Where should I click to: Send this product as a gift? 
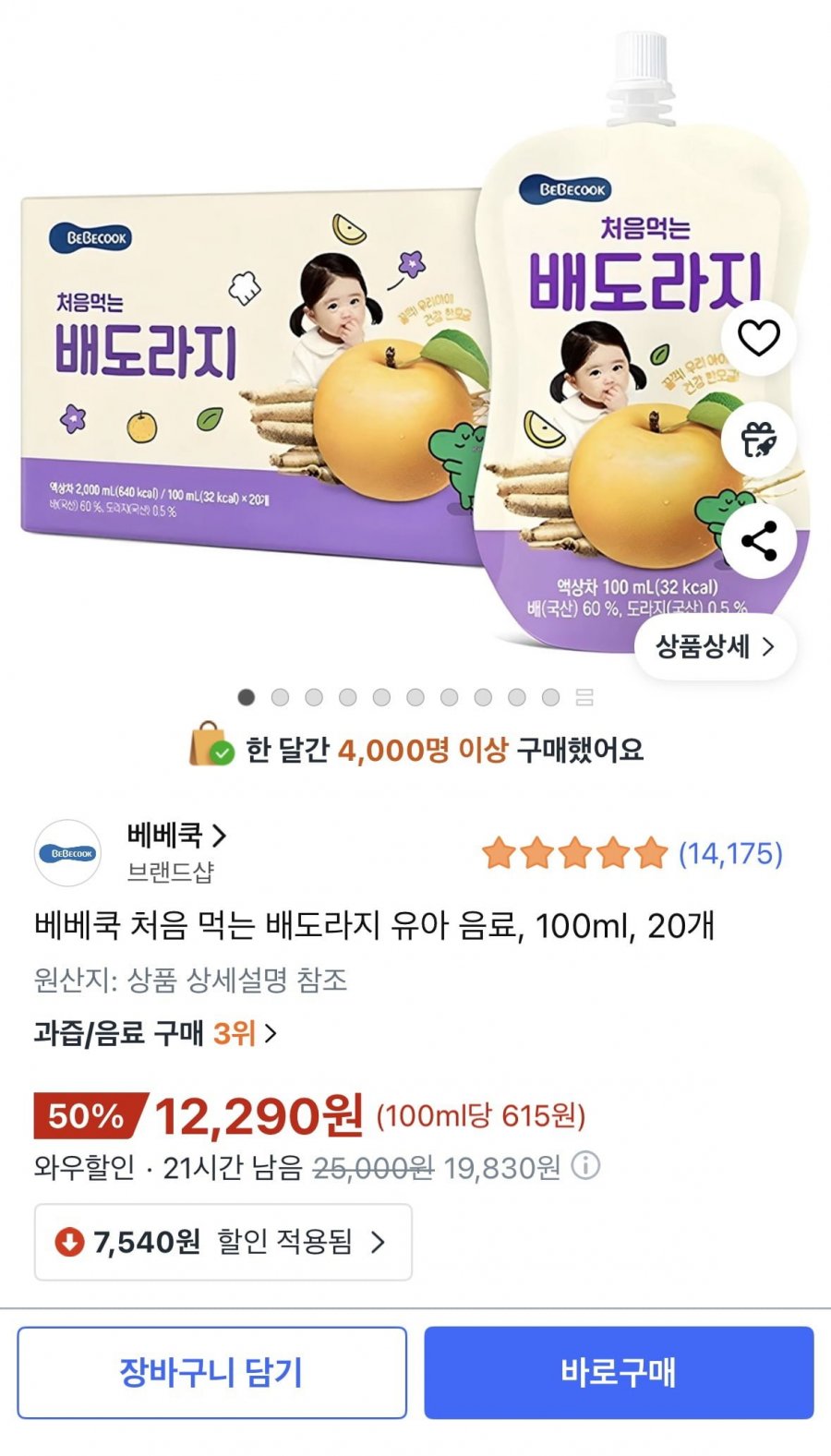758,439
